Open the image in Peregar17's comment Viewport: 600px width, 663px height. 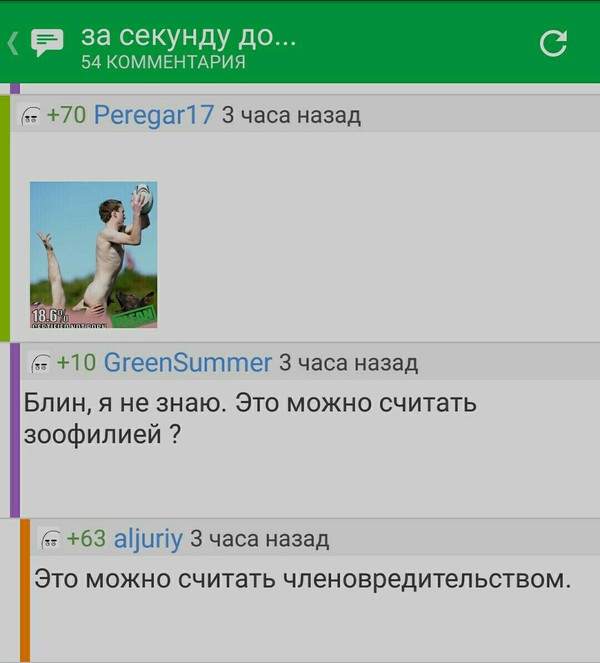[x=94, y=255]
